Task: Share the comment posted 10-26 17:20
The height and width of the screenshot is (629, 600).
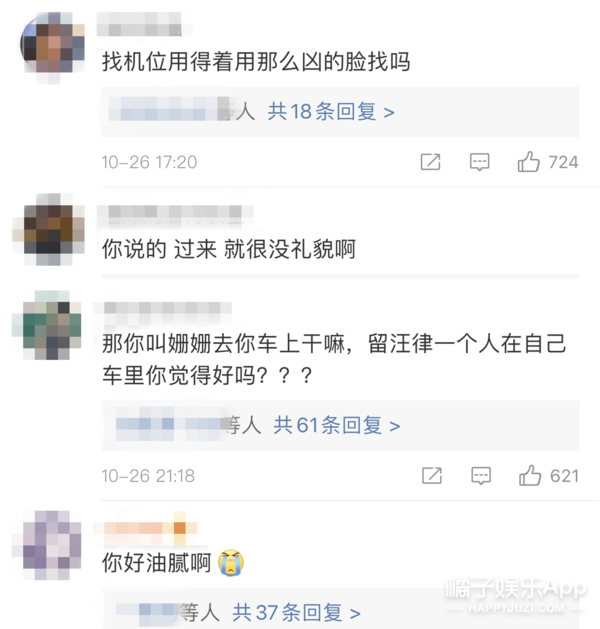Action: tap(430, 162)
